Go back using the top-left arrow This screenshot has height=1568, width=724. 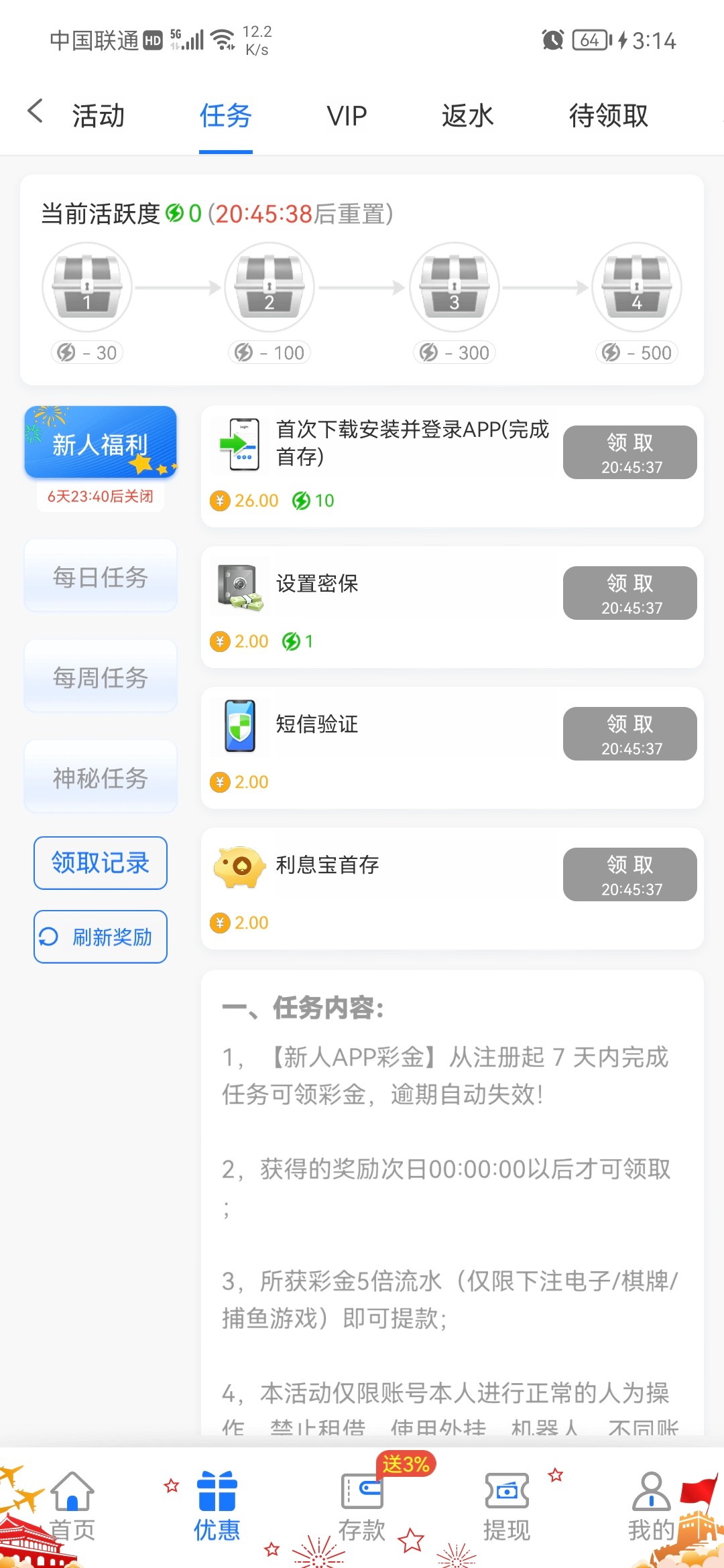[x=36, y=111]
